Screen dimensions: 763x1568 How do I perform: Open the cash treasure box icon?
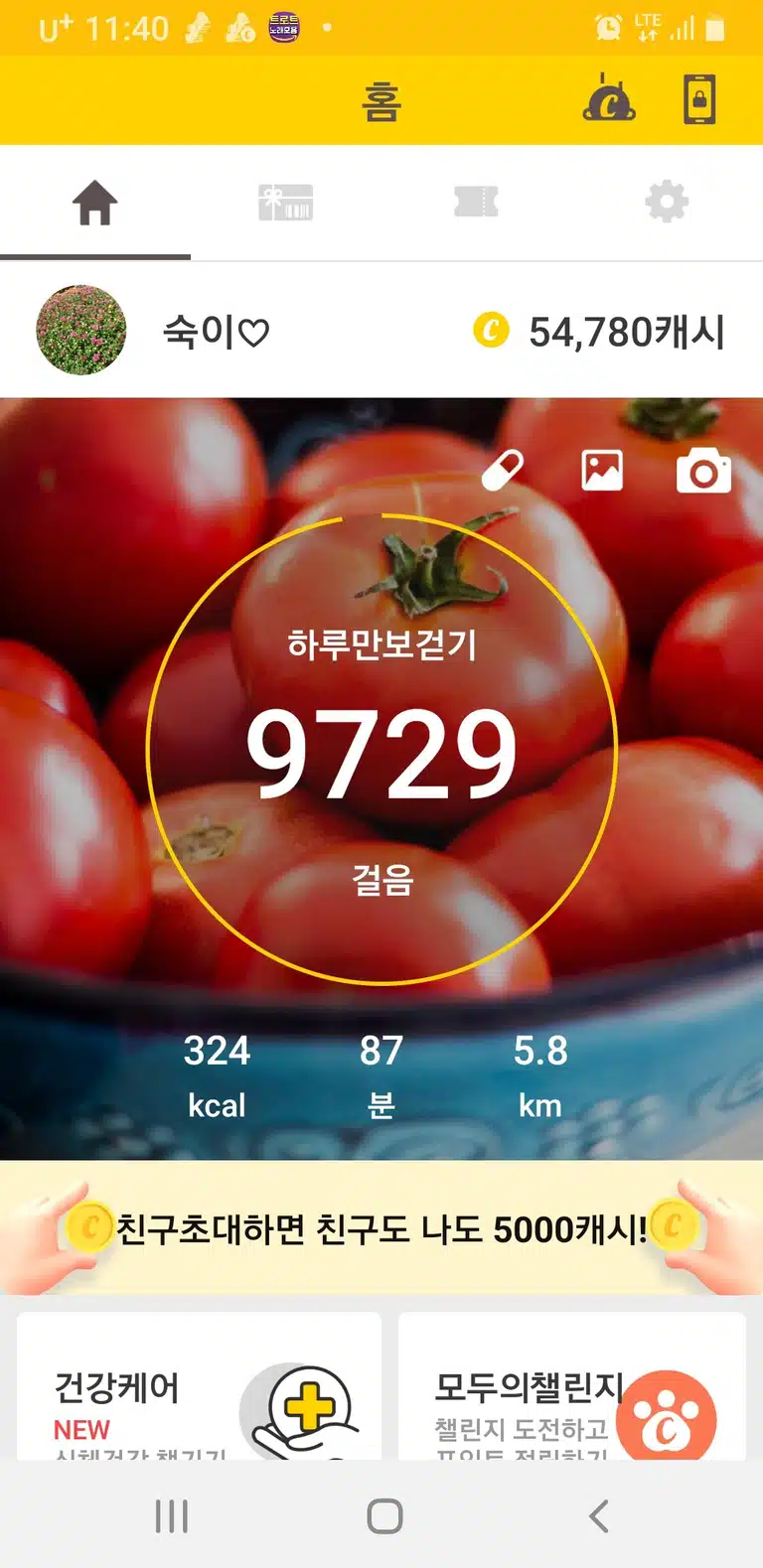609,99
